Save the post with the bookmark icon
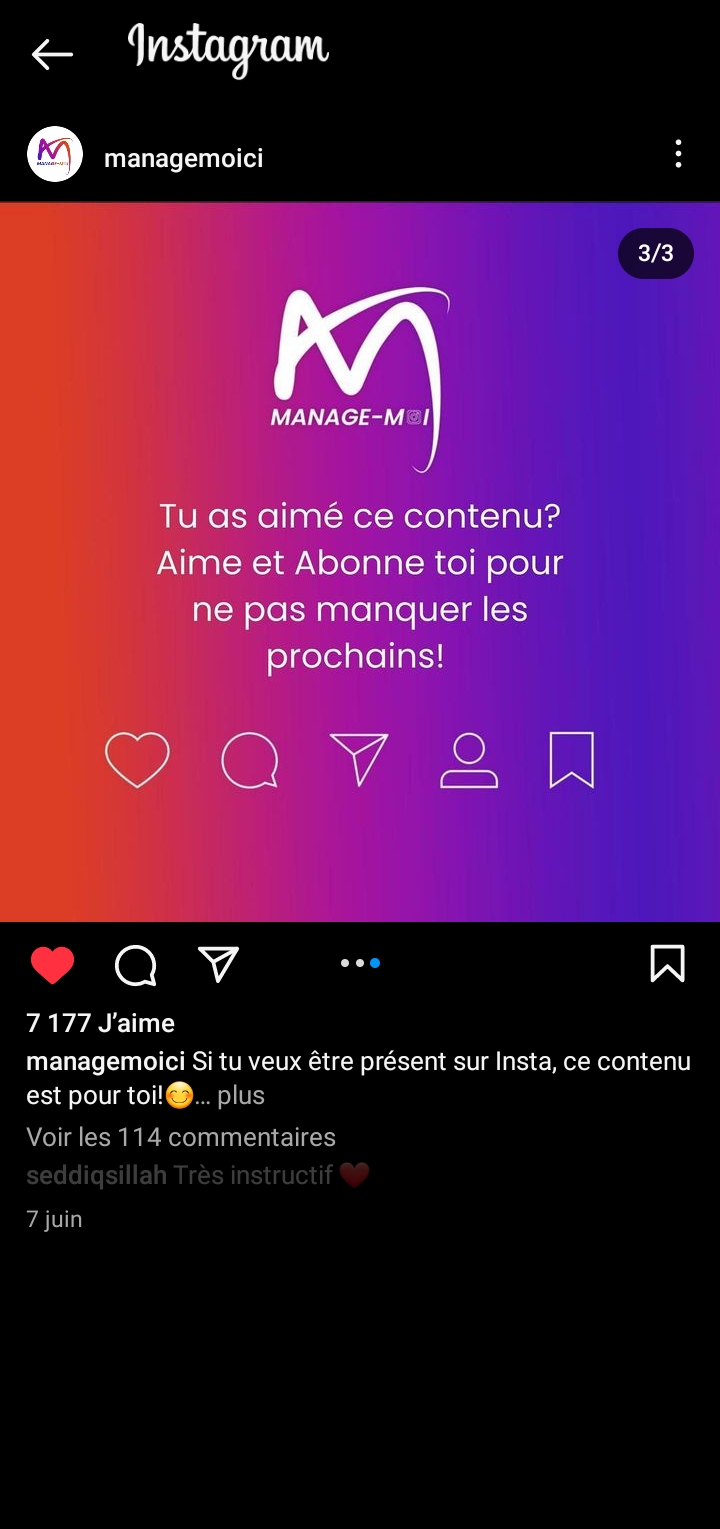 coord(667,964)
